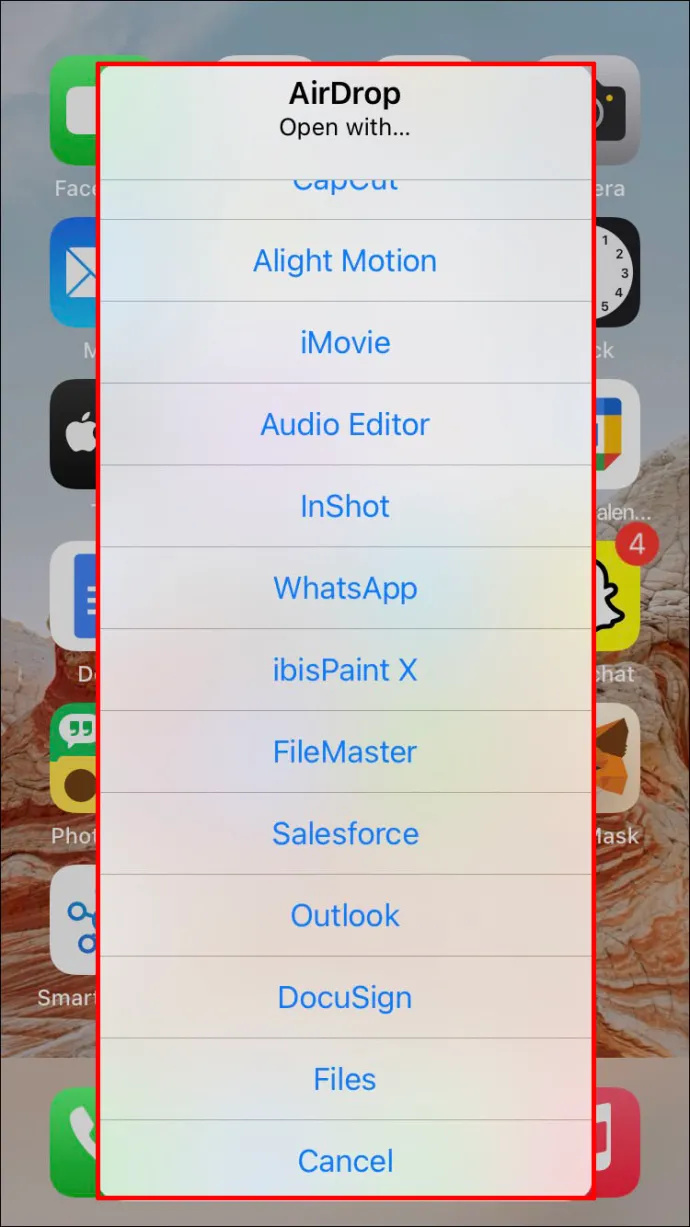The image size is (690, 1227).
Task: Select ibisPaint X
Action: click(x=345, y=671)
